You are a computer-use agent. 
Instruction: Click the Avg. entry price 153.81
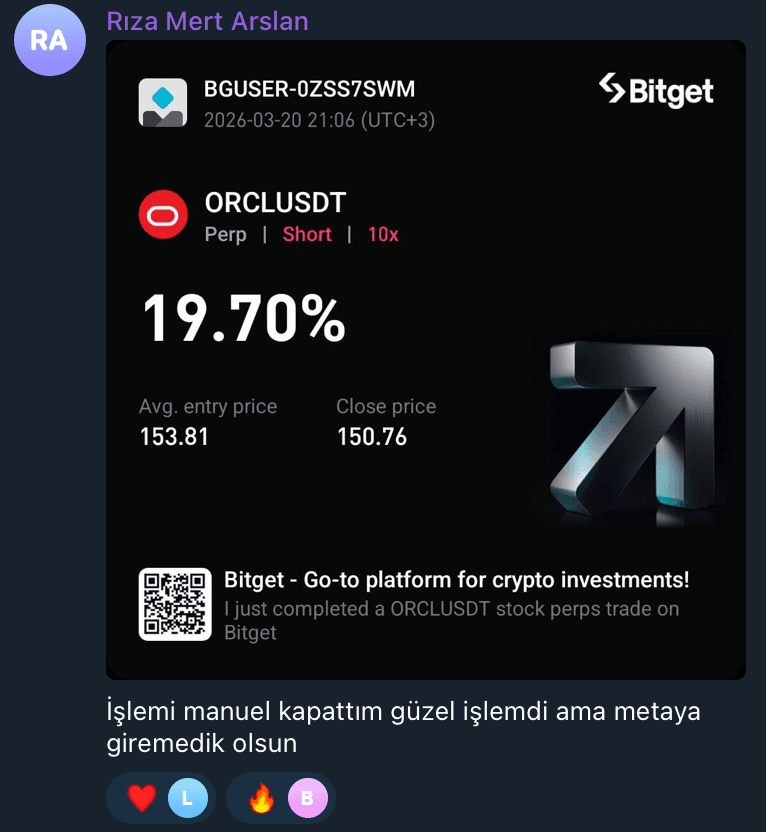point(173,436)
